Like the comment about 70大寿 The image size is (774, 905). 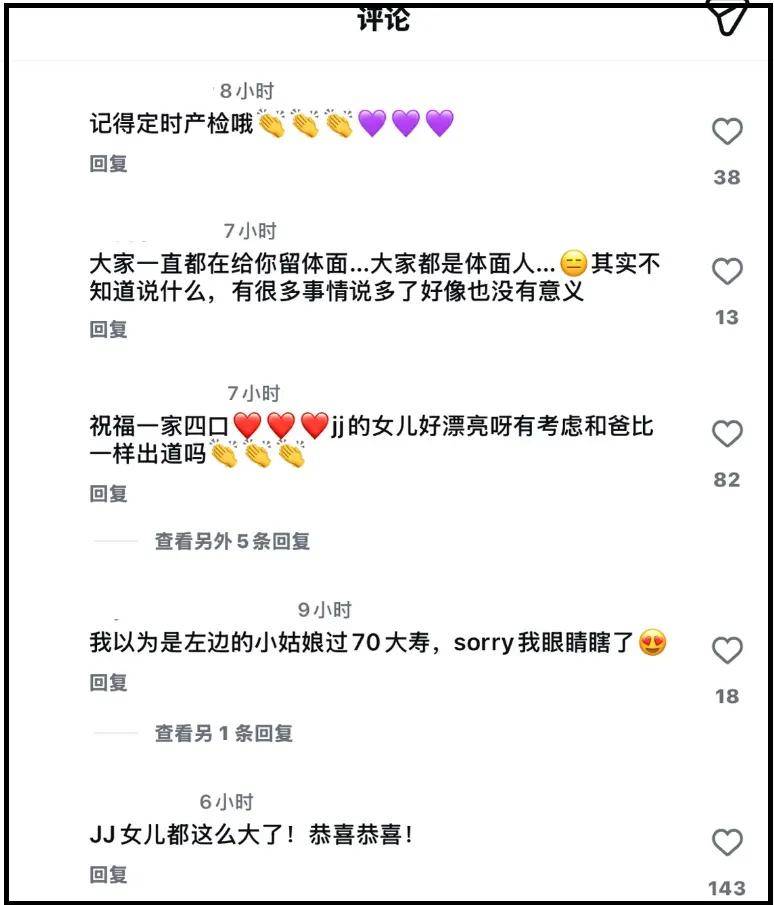point(727,651)
